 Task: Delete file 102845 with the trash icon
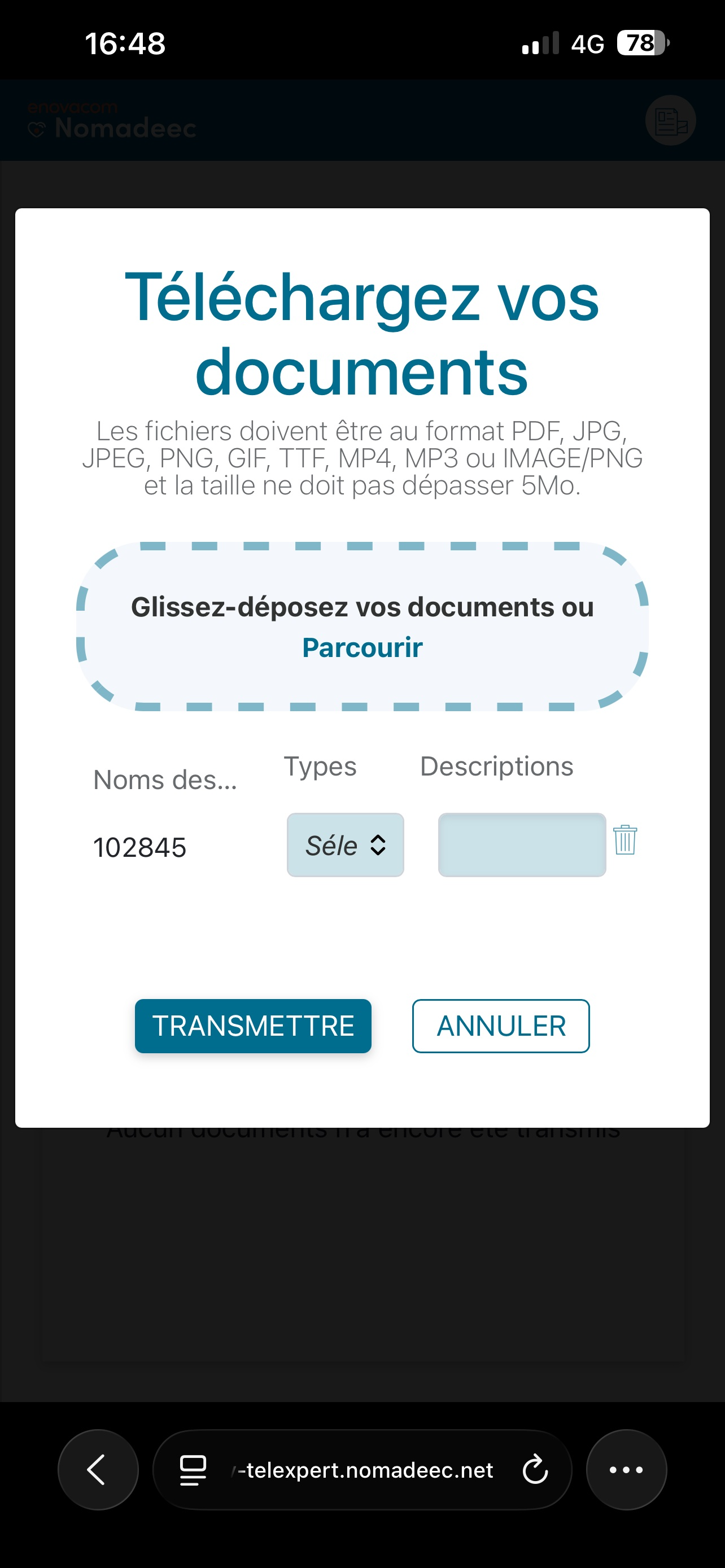[x=625, y=840]
